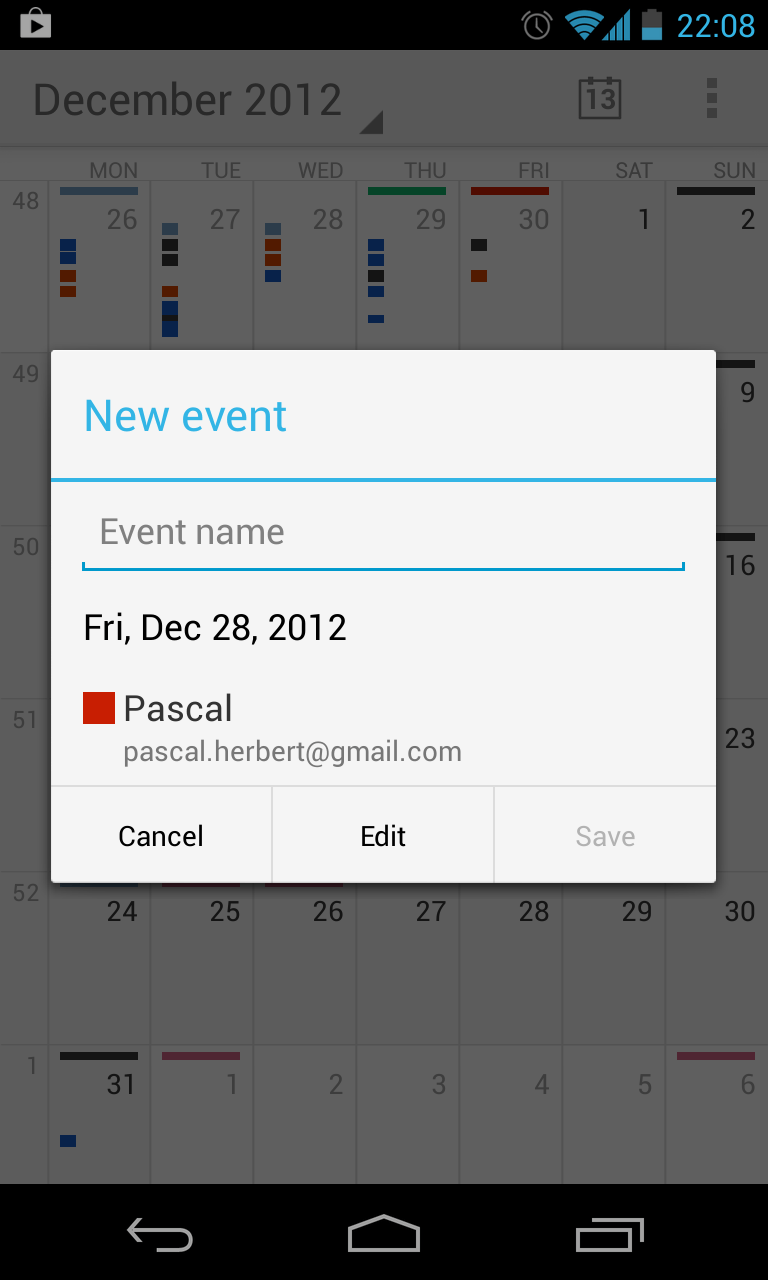The image size is (768, 1280).
Task: Cancel the new event dialog
Action: [x=161, y=836]
